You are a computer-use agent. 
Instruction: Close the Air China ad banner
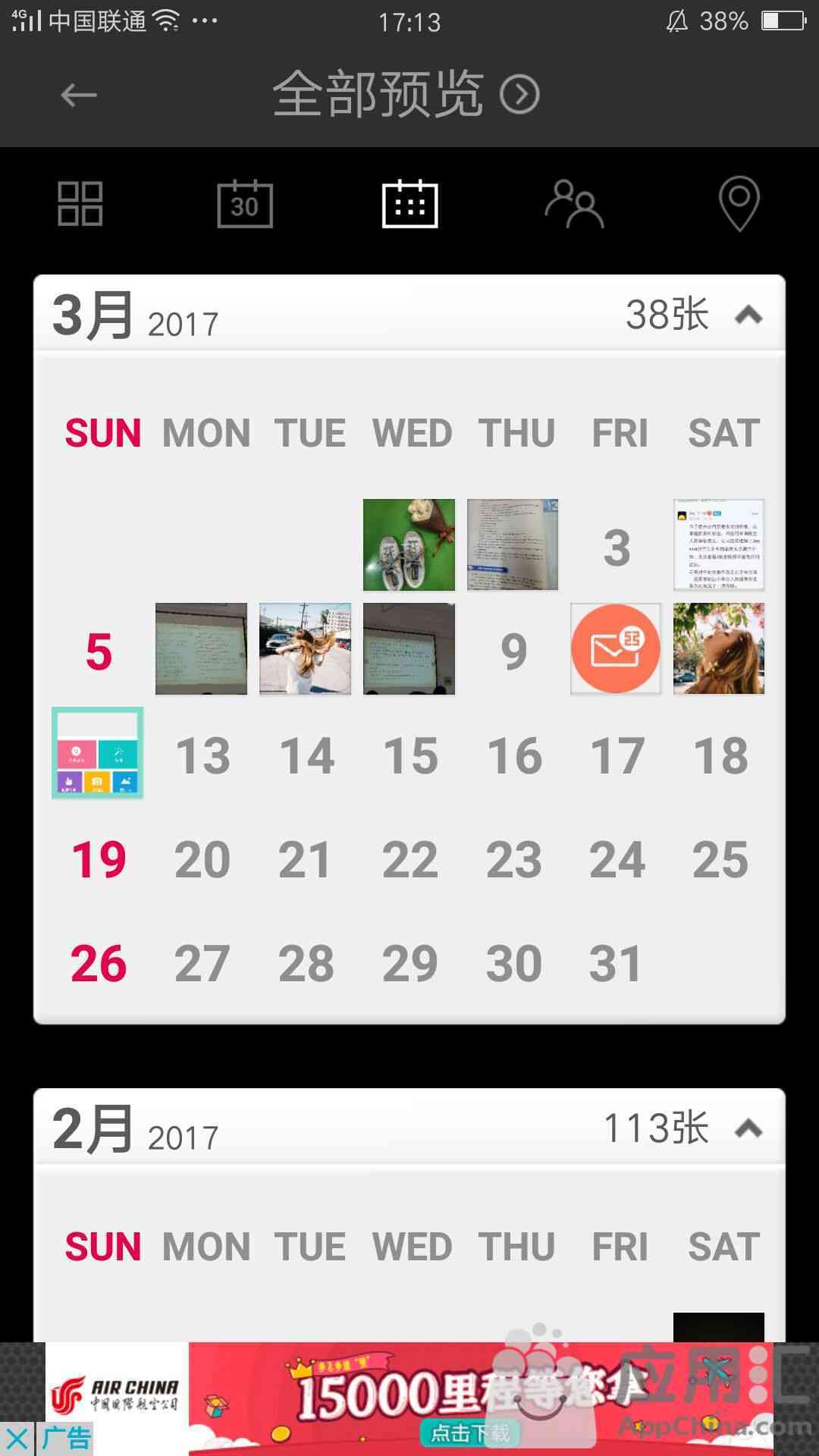17,1439
